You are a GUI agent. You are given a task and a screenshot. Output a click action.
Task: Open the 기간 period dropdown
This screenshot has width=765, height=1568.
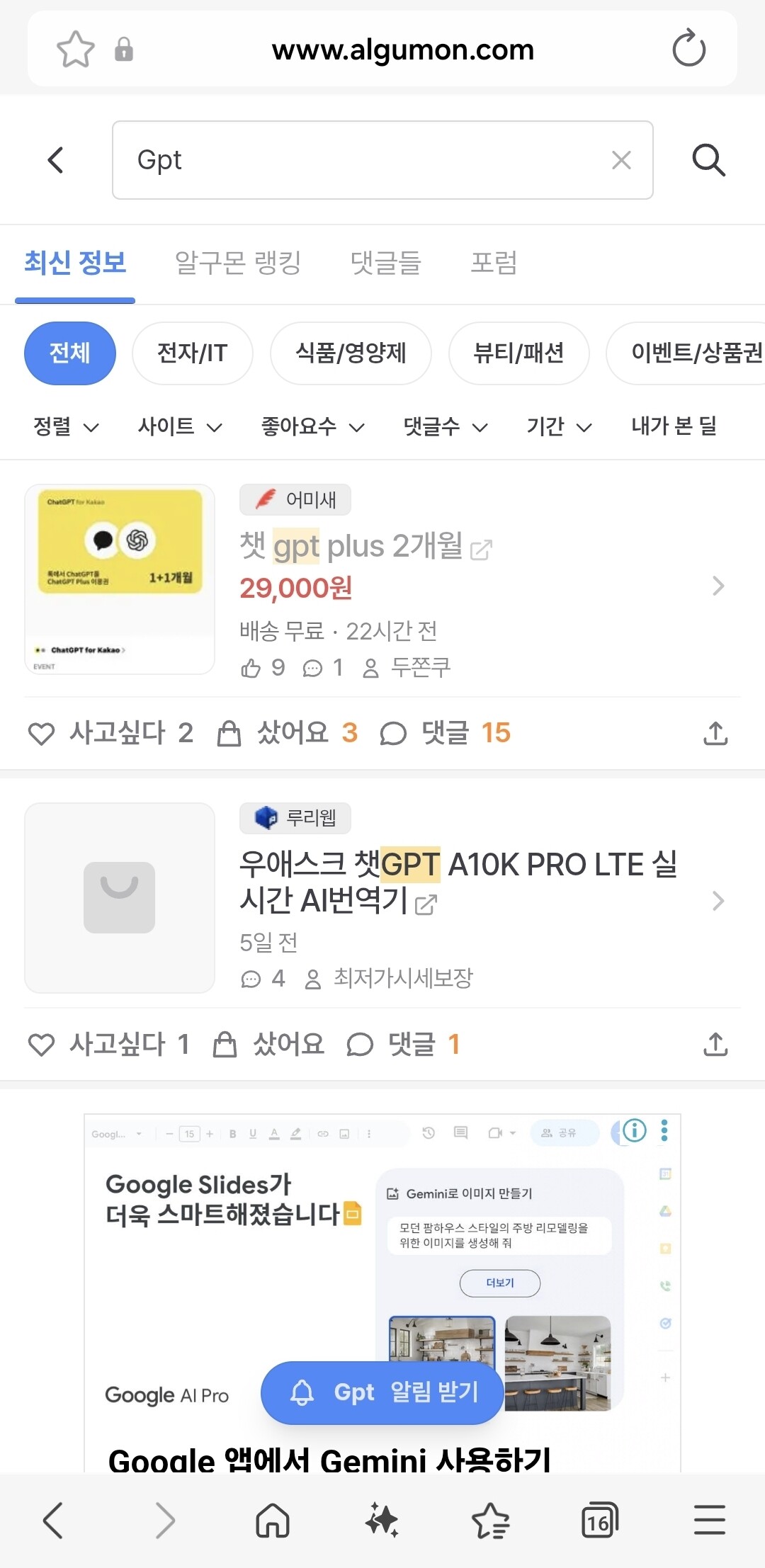(x=559, y=426)
